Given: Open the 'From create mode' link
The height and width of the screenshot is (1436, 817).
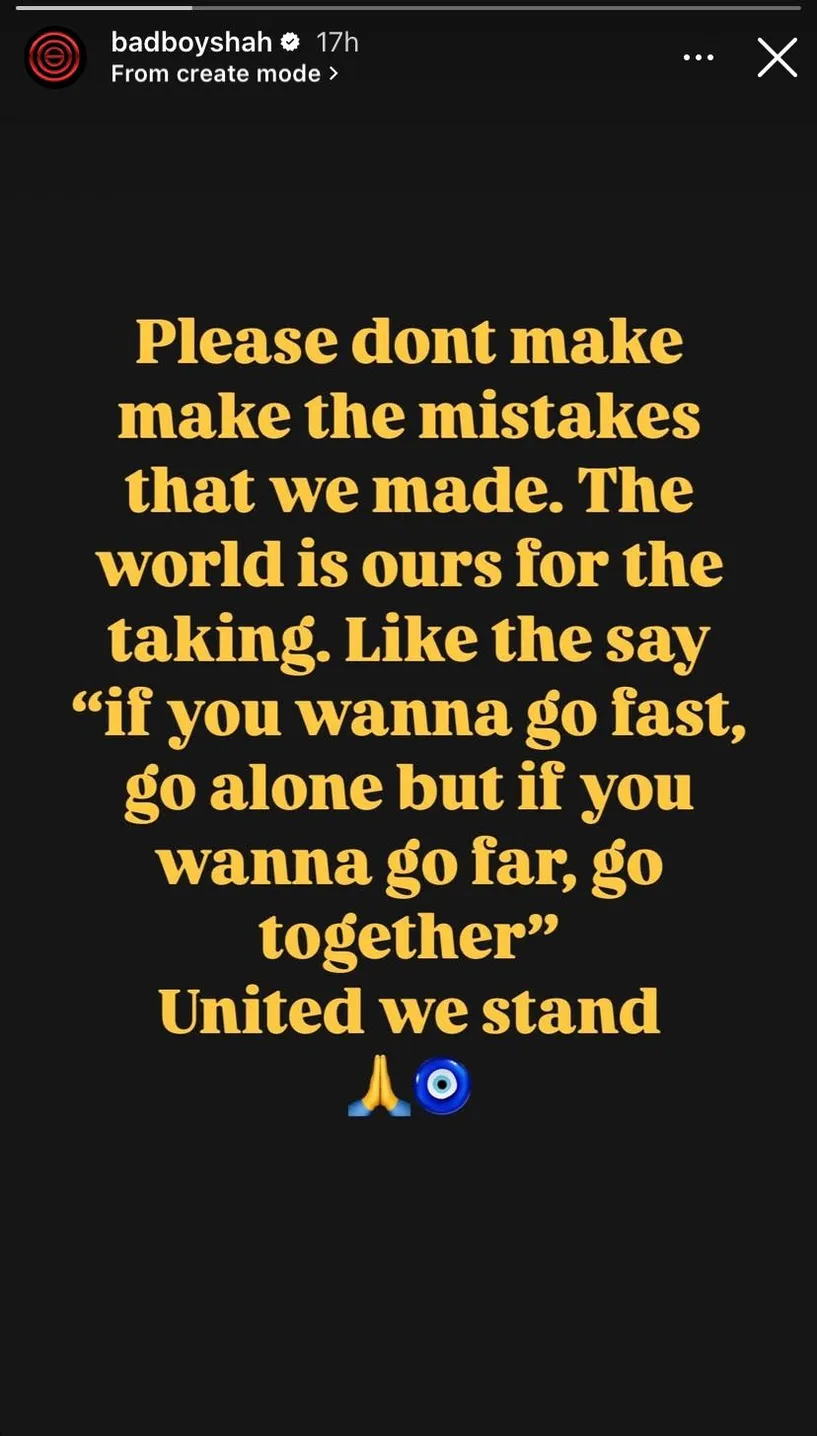Looking at the screenshot, I should coord(224,74).
